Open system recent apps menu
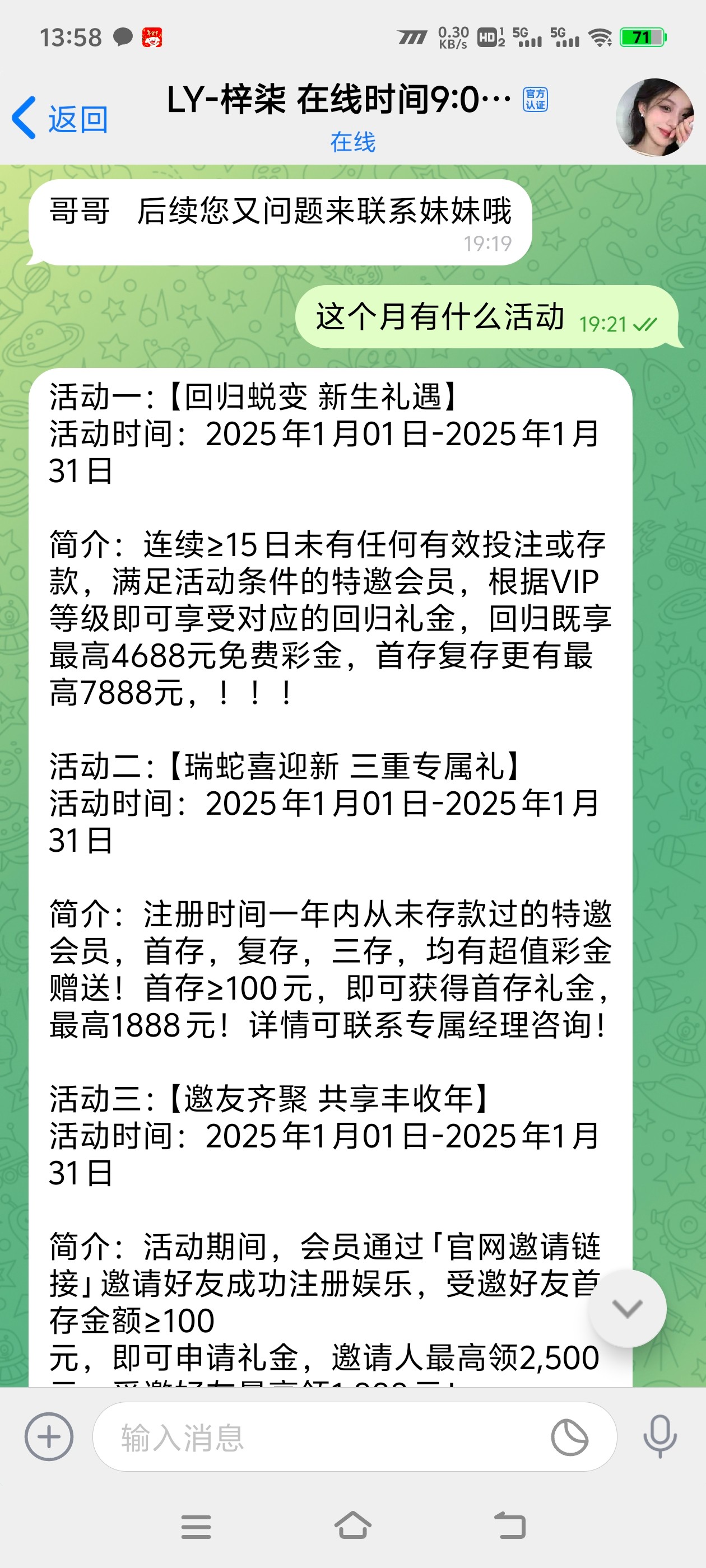The width and height of the screenshot is (706, 1568). (x=196, y=1527)
